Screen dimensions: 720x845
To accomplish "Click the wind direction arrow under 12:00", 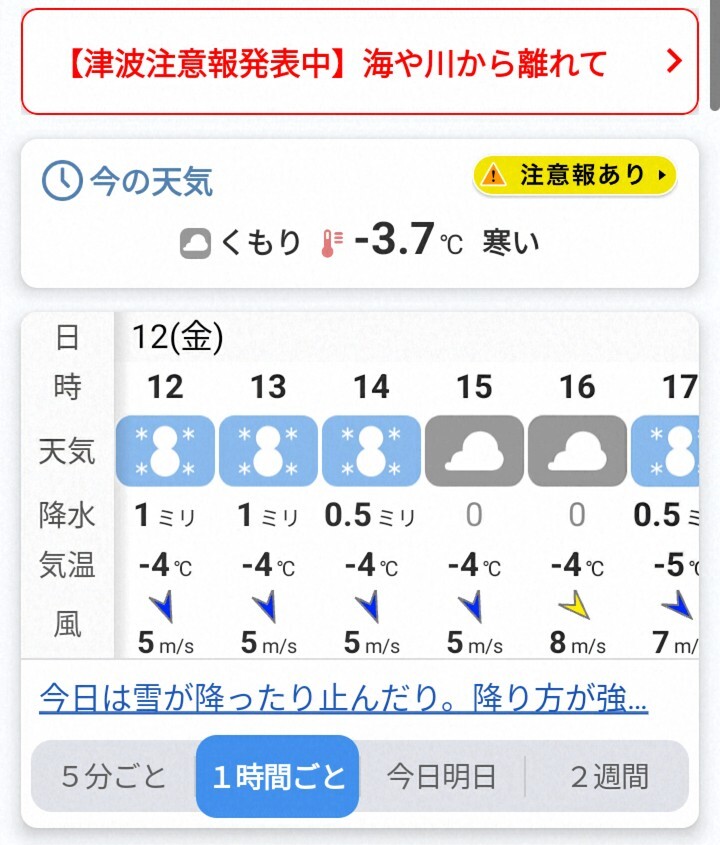I will (163, 605).
